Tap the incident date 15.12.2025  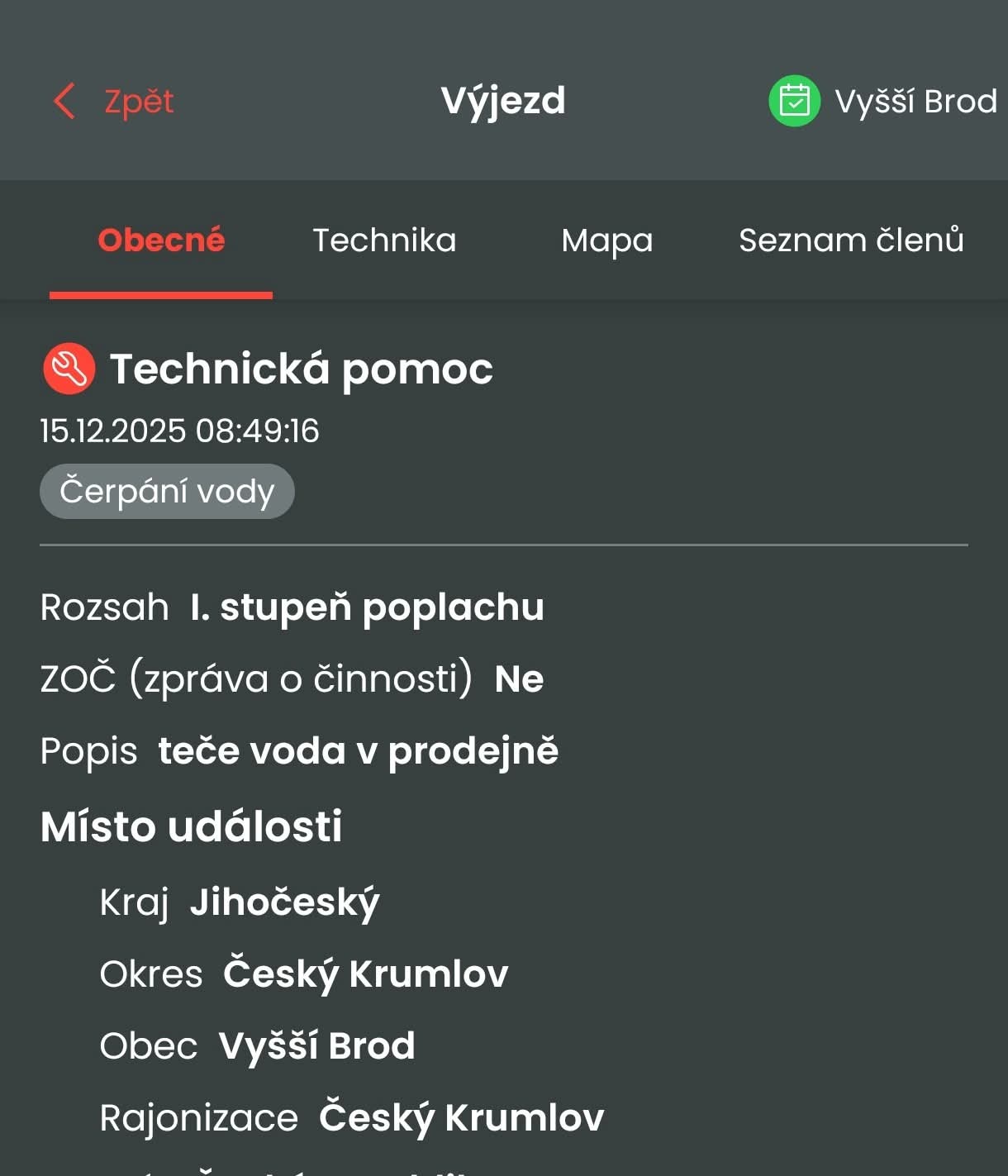(180, 431)
